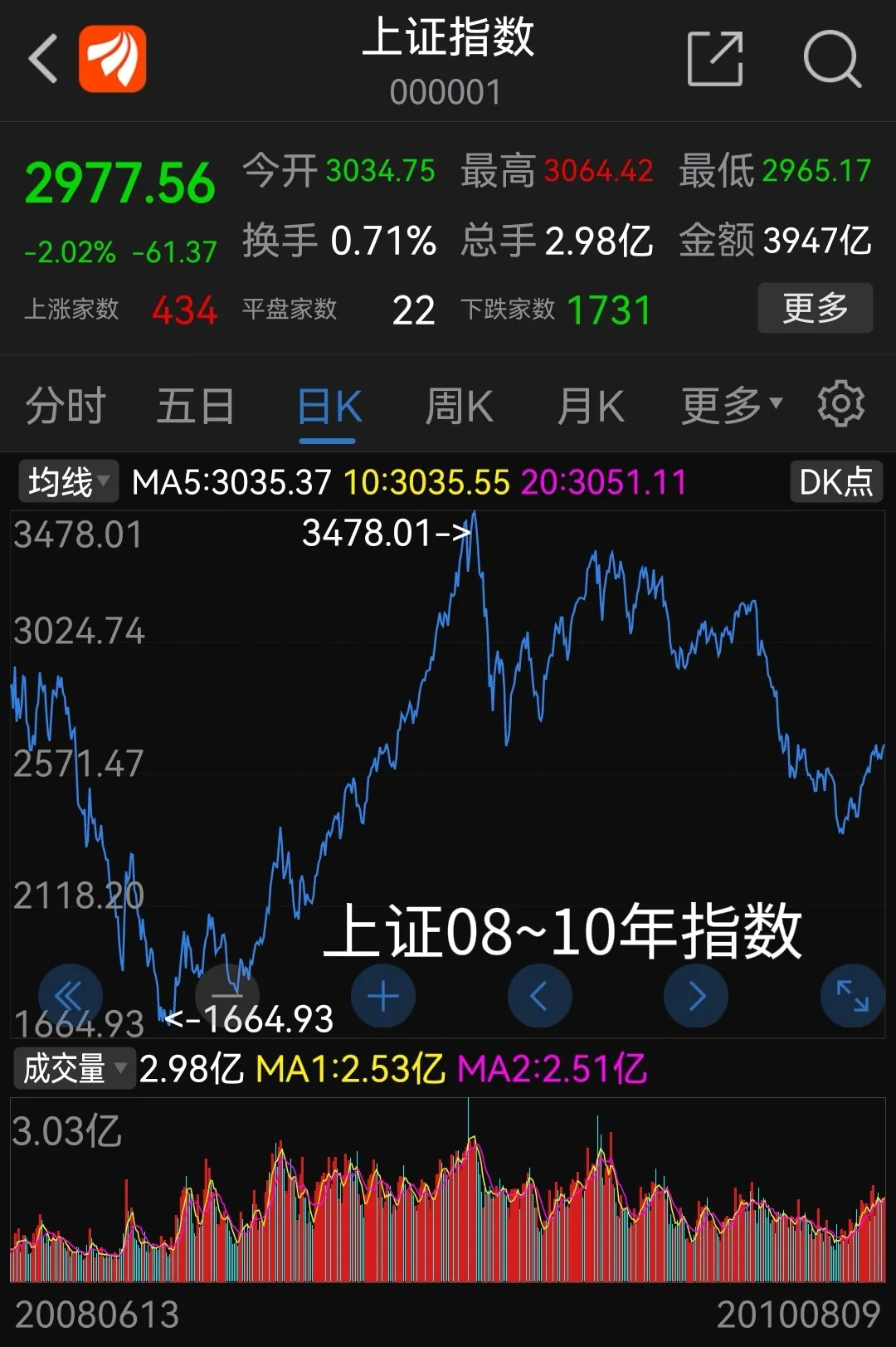Viewport: 896px width, 1347px height.
Task: Switch to the 分时 chart tab
Action: tap(66, 407)
